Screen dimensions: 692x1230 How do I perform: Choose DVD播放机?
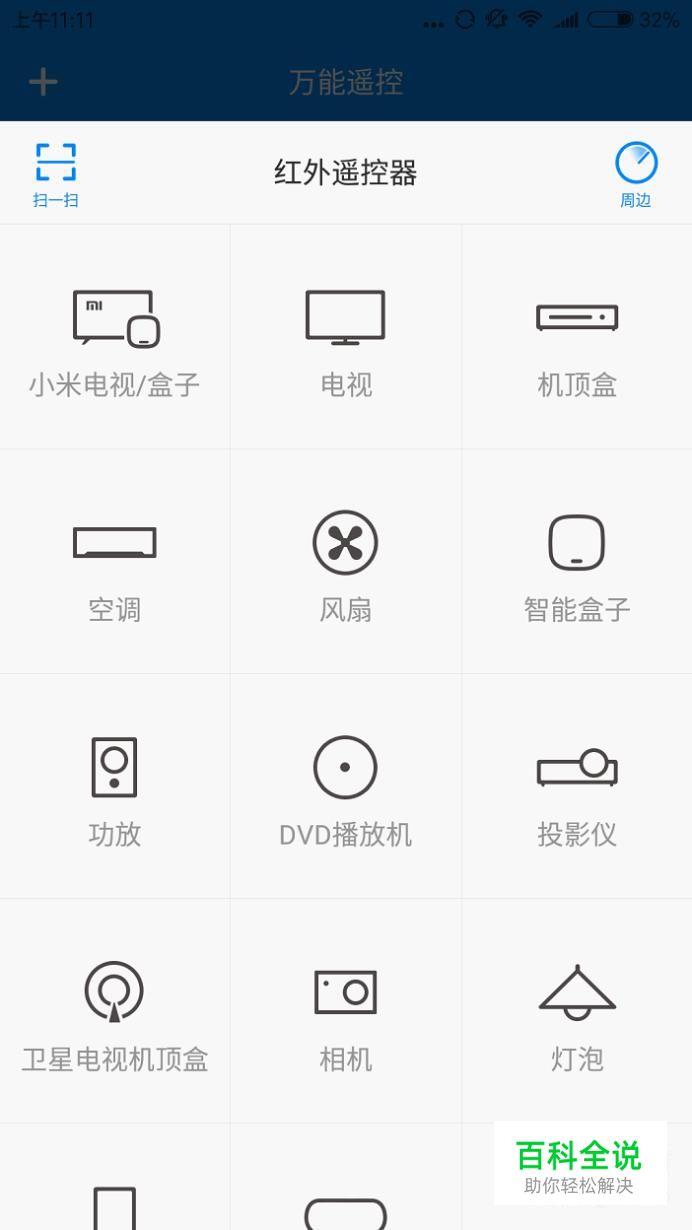pos(346,786)
